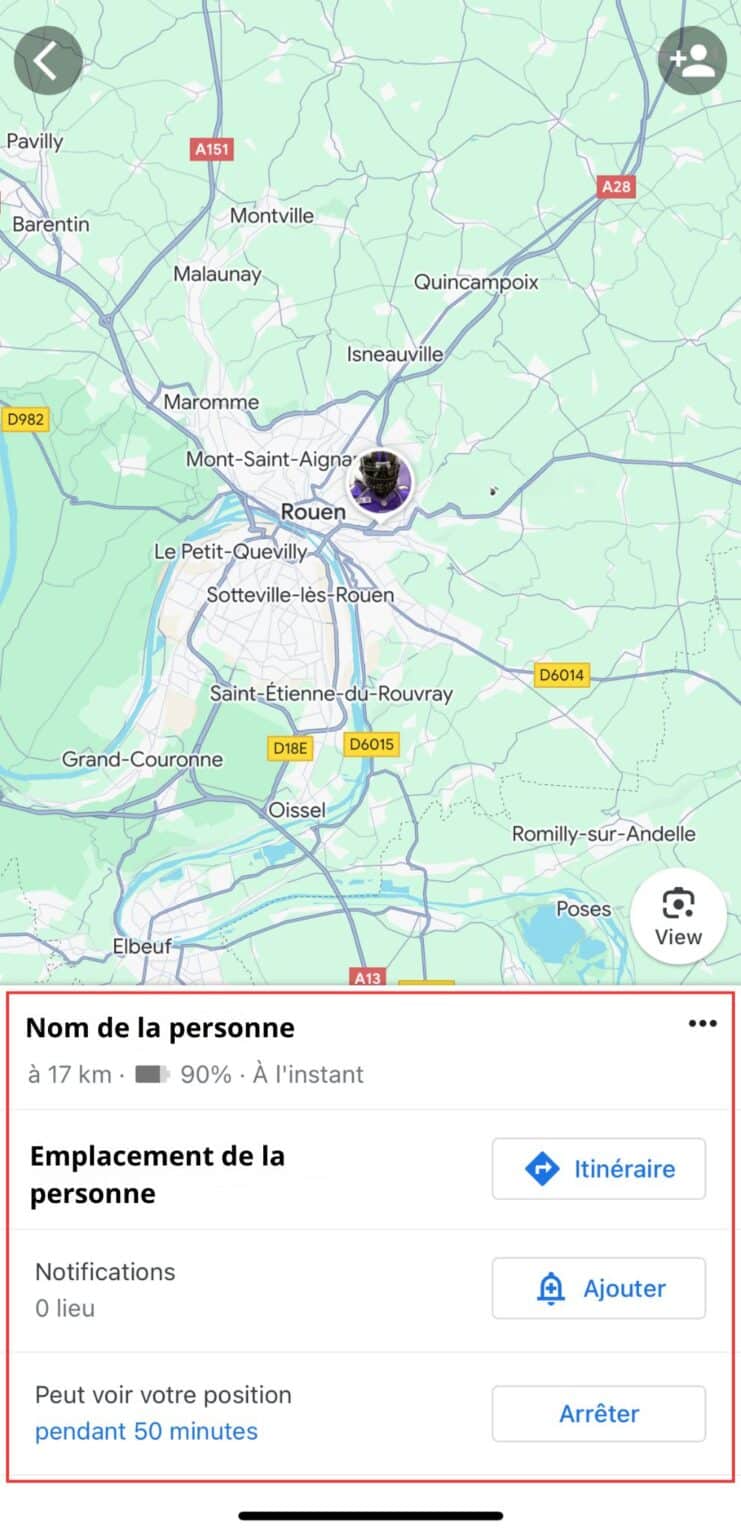Stop sharing with the Arrêter button
Image resolution: width=741 pixels, height=1536 pixels.
[x=598, y=1413]
